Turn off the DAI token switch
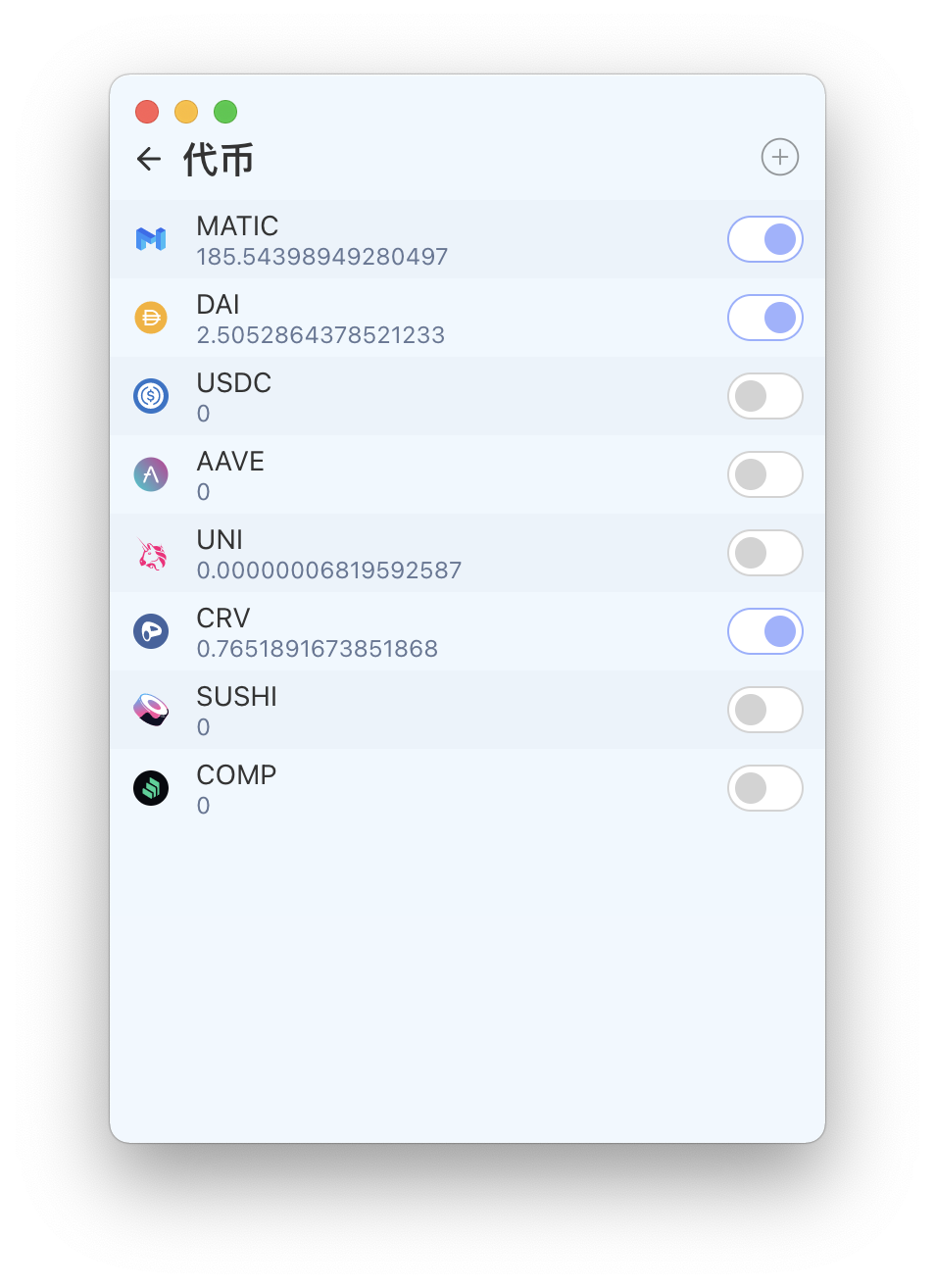935x1288 pixels. click(764, 318)
